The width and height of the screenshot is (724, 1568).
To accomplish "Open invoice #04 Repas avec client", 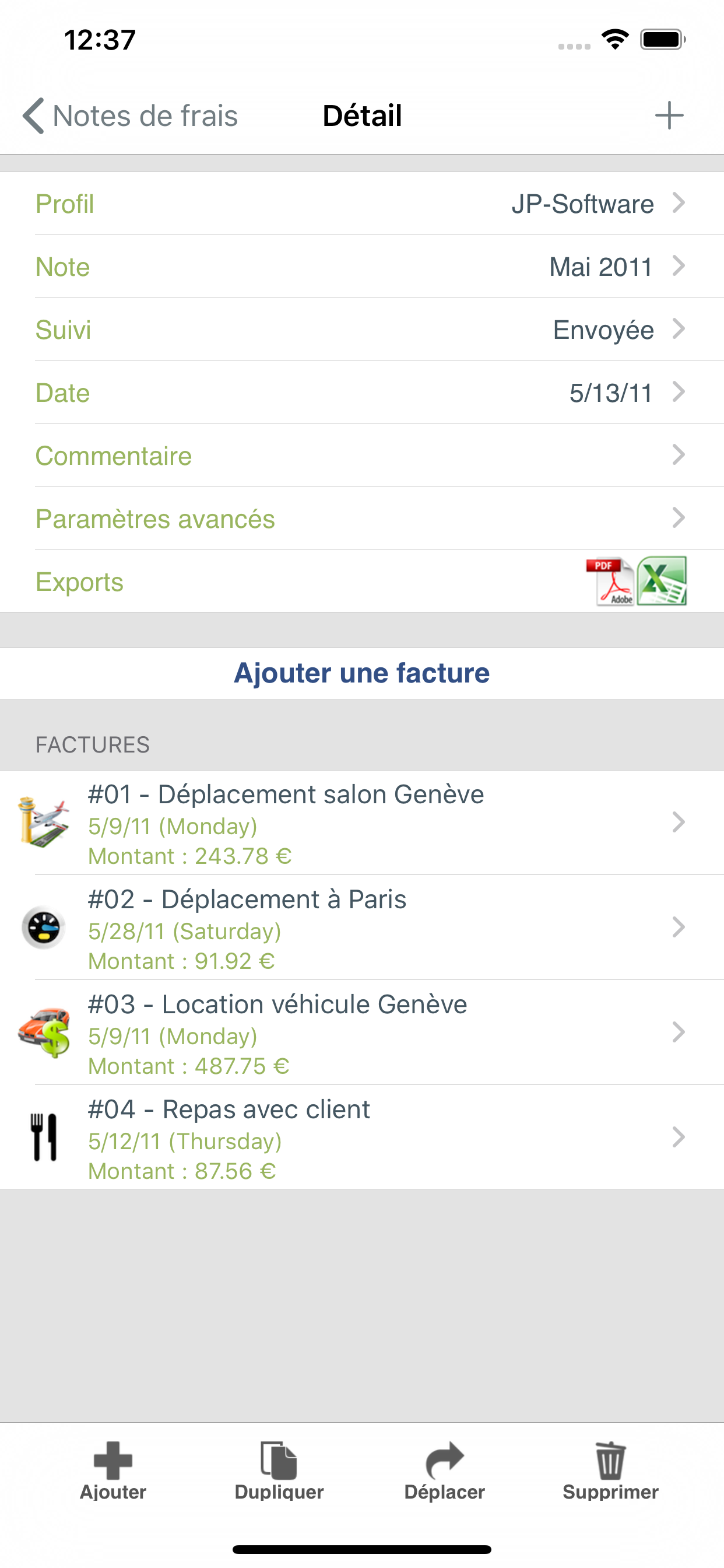I will tap(362, 1137).
